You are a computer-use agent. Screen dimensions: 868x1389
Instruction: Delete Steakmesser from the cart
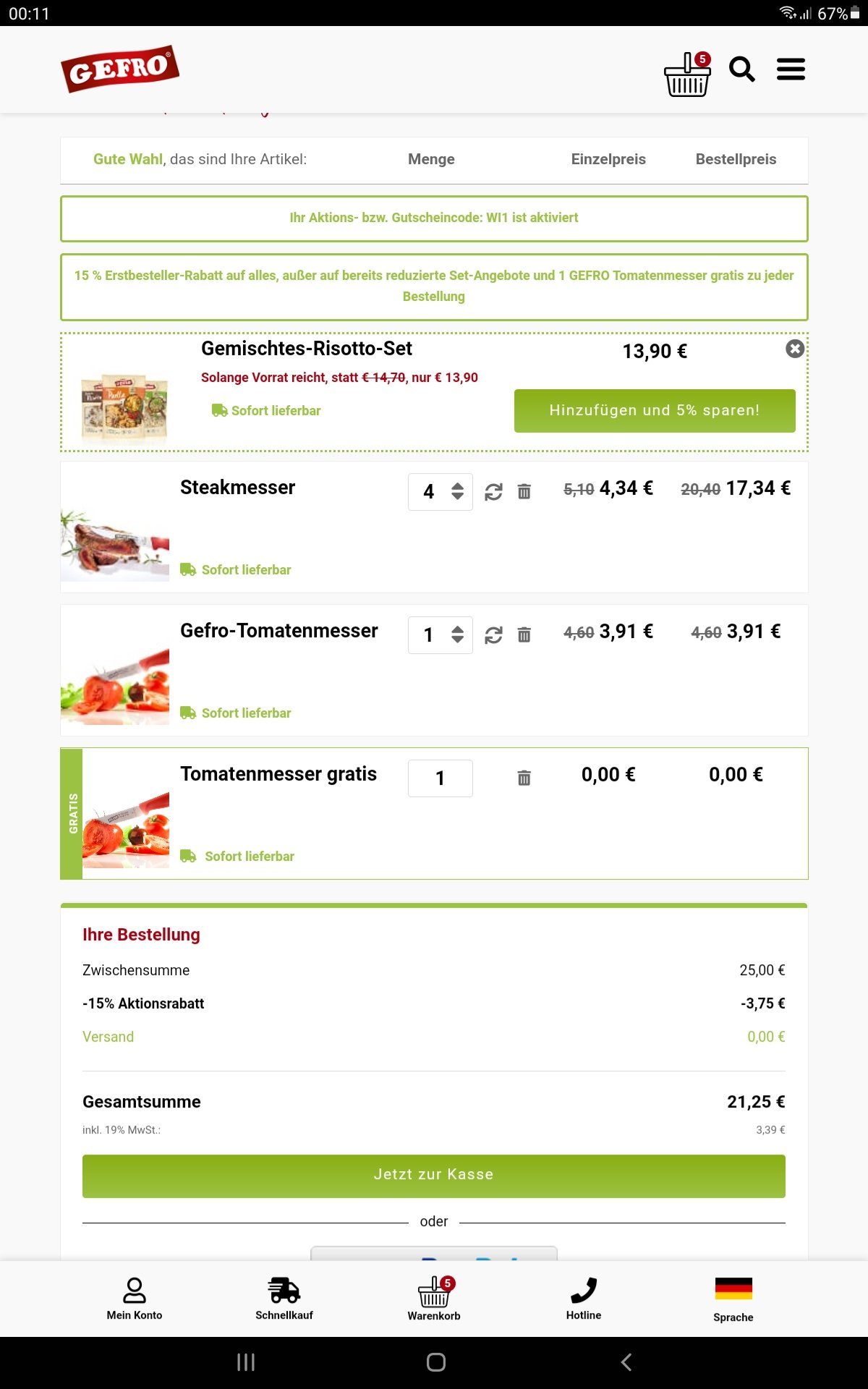[x=524, y=492]
